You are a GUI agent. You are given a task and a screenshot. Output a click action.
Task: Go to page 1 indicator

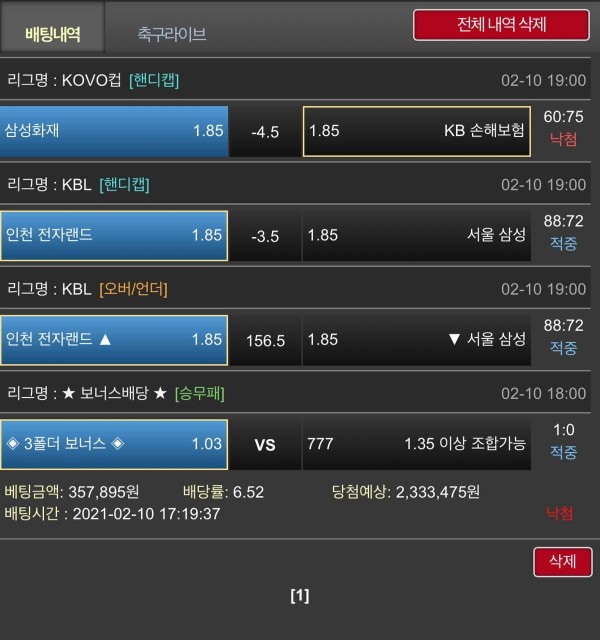(300, 596)
